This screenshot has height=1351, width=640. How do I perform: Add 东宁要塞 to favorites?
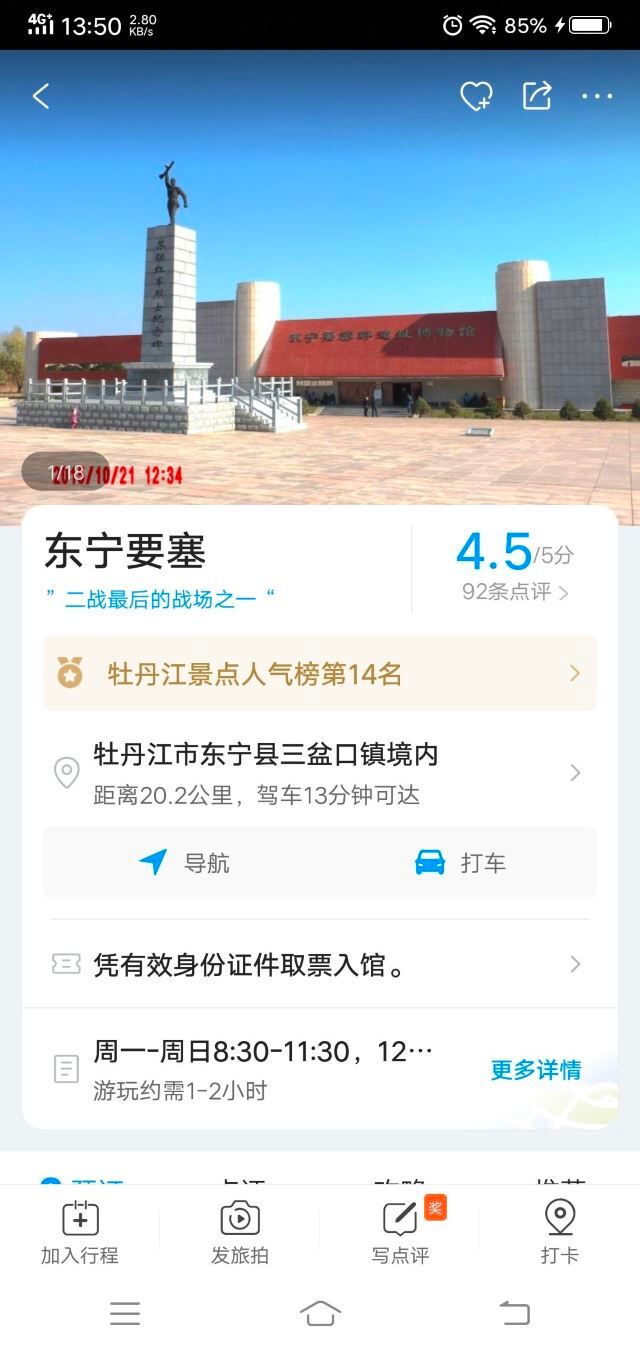475,96
